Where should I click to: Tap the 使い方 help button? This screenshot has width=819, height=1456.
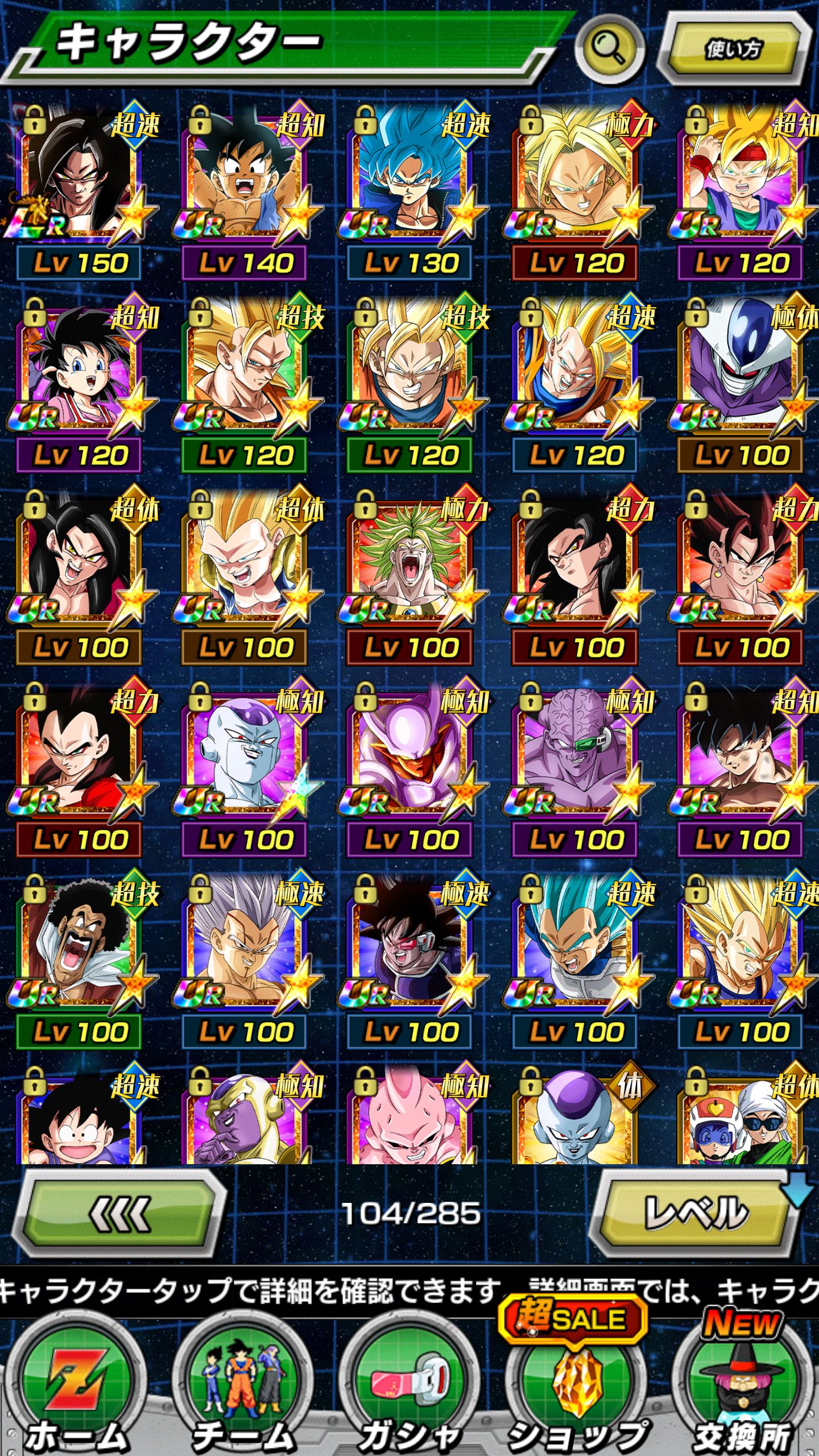tap(734, 50)
